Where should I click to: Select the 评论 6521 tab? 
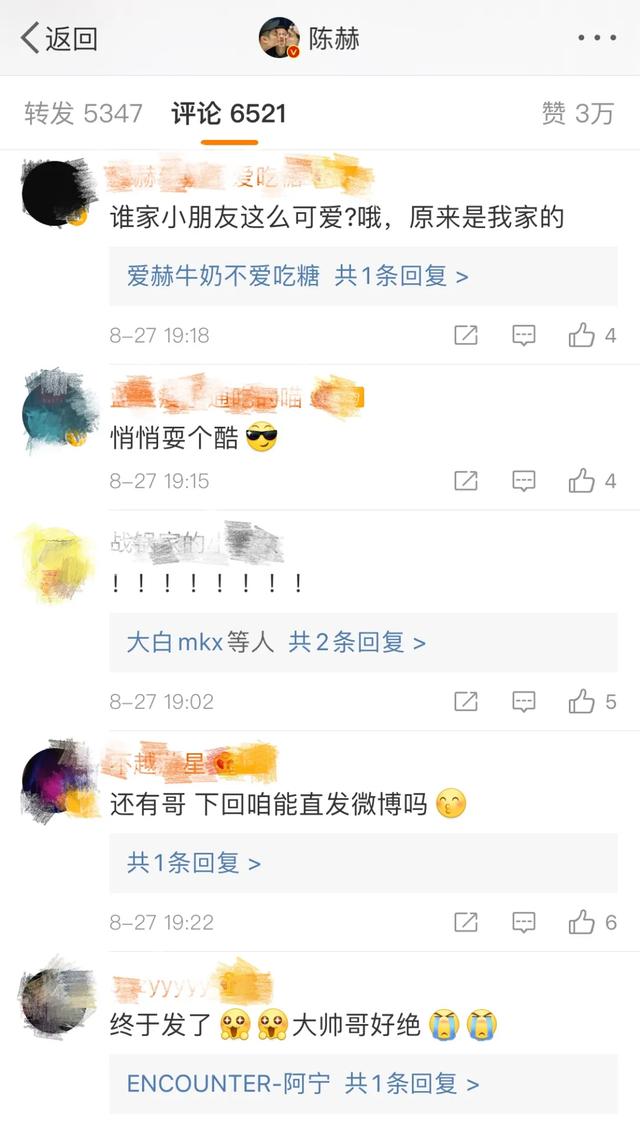coord(229,113)
